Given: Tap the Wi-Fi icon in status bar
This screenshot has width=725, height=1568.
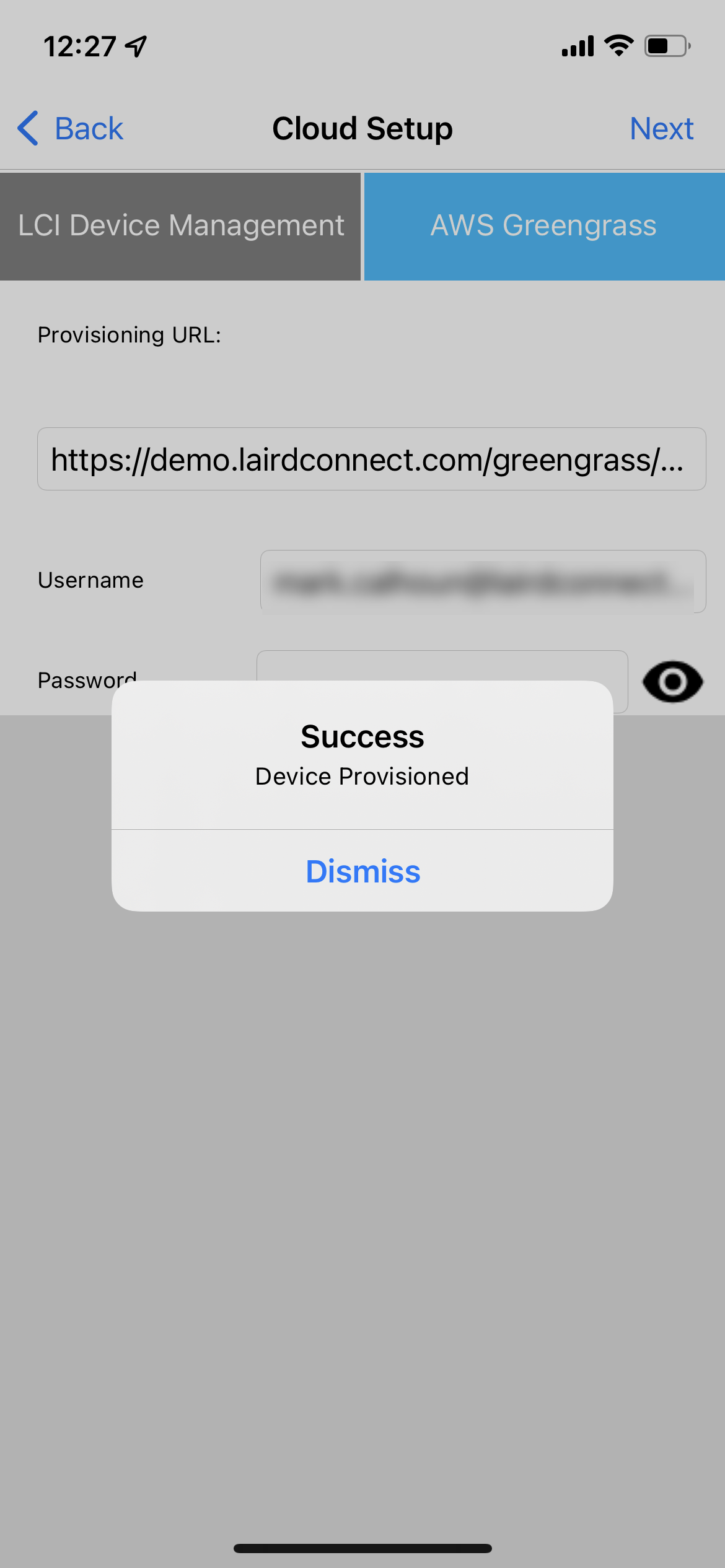Looking at the screenshot, I should click(618, 45).
